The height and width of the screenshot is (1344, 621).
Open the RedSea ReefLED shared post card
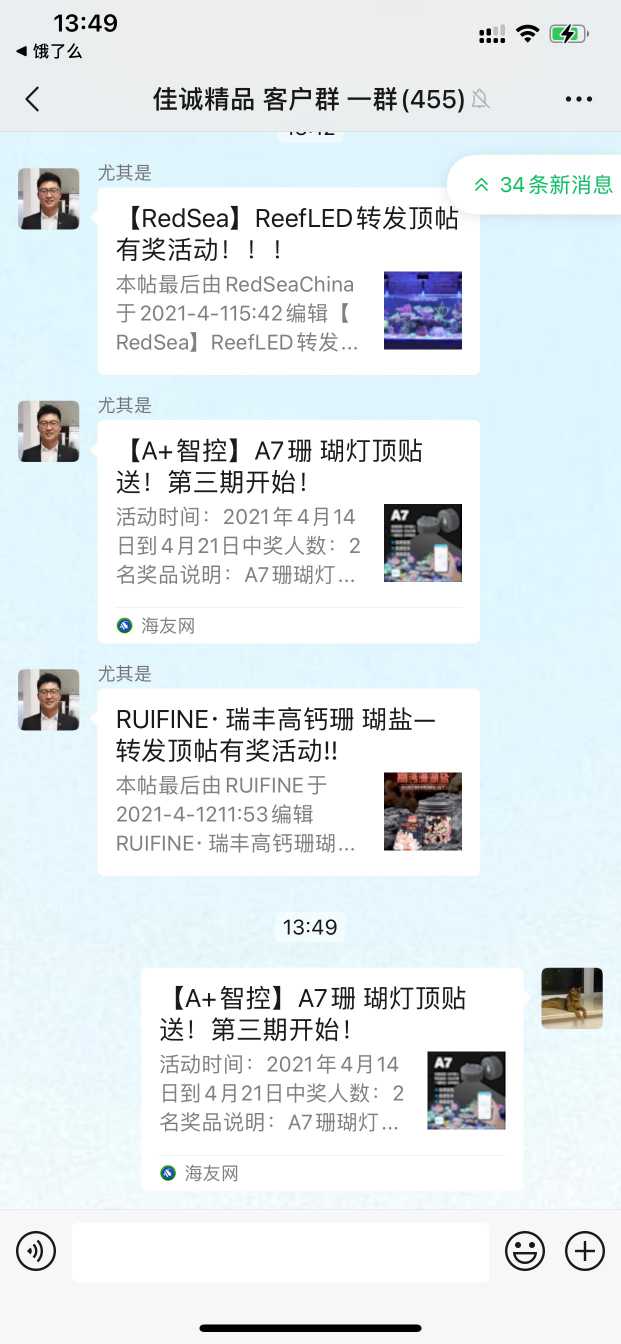click(288, 282)
